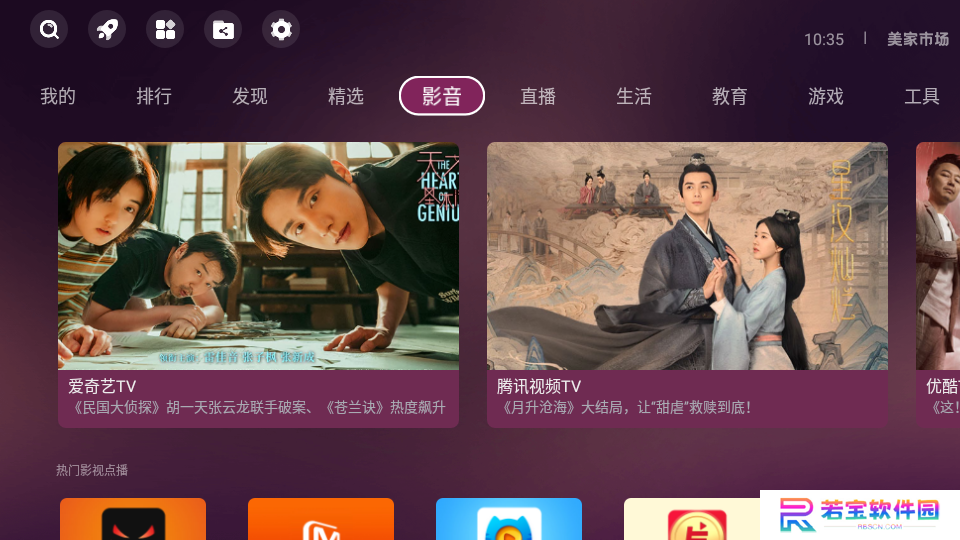Open the file share folder icon

click(223, 29)
